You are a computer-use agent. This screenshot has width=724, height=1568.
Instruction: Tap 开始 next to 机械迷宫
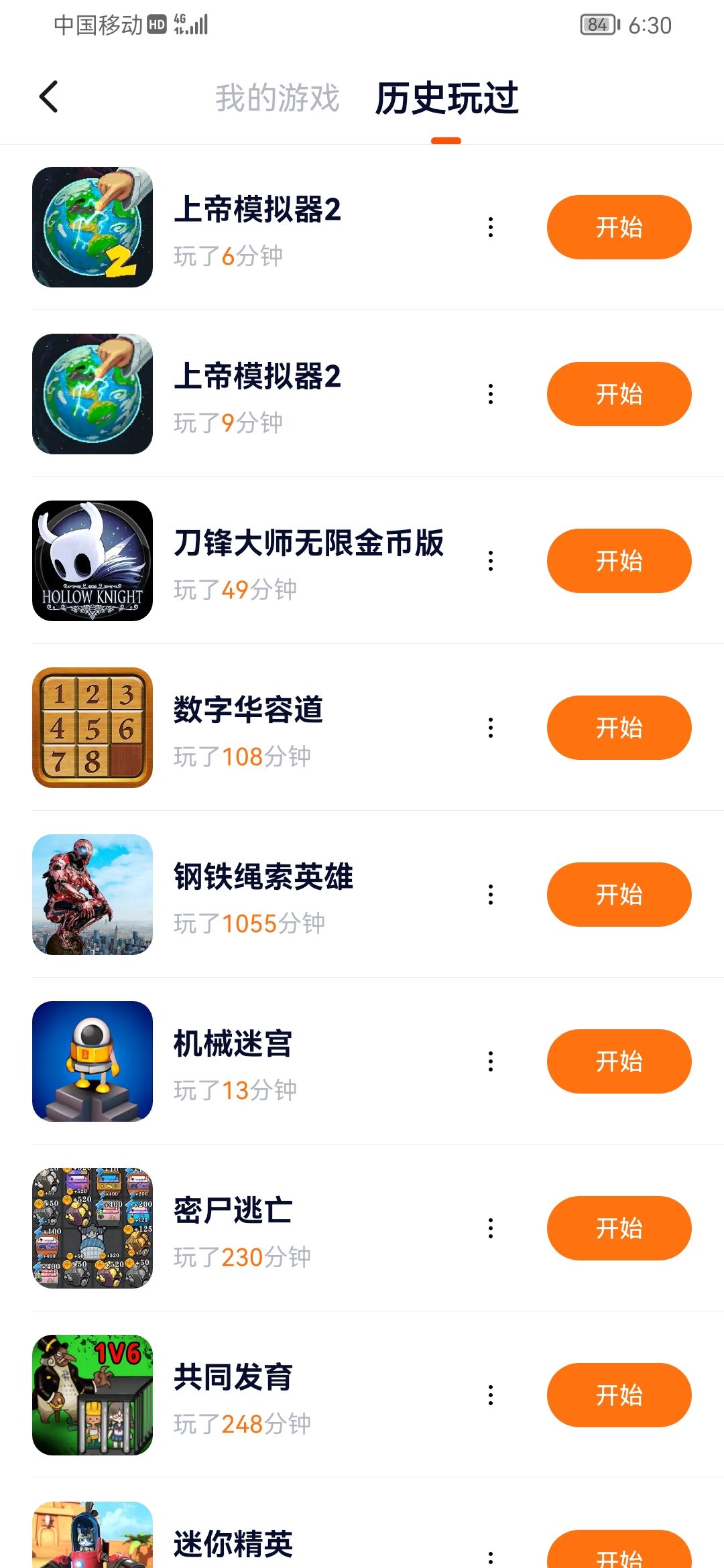coord(618,1061)
